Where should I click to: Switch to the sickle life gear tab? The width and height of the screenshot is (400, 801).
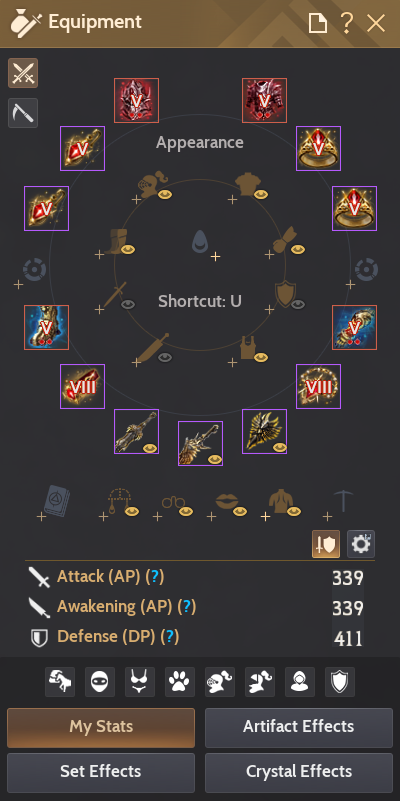pos(23,113)
